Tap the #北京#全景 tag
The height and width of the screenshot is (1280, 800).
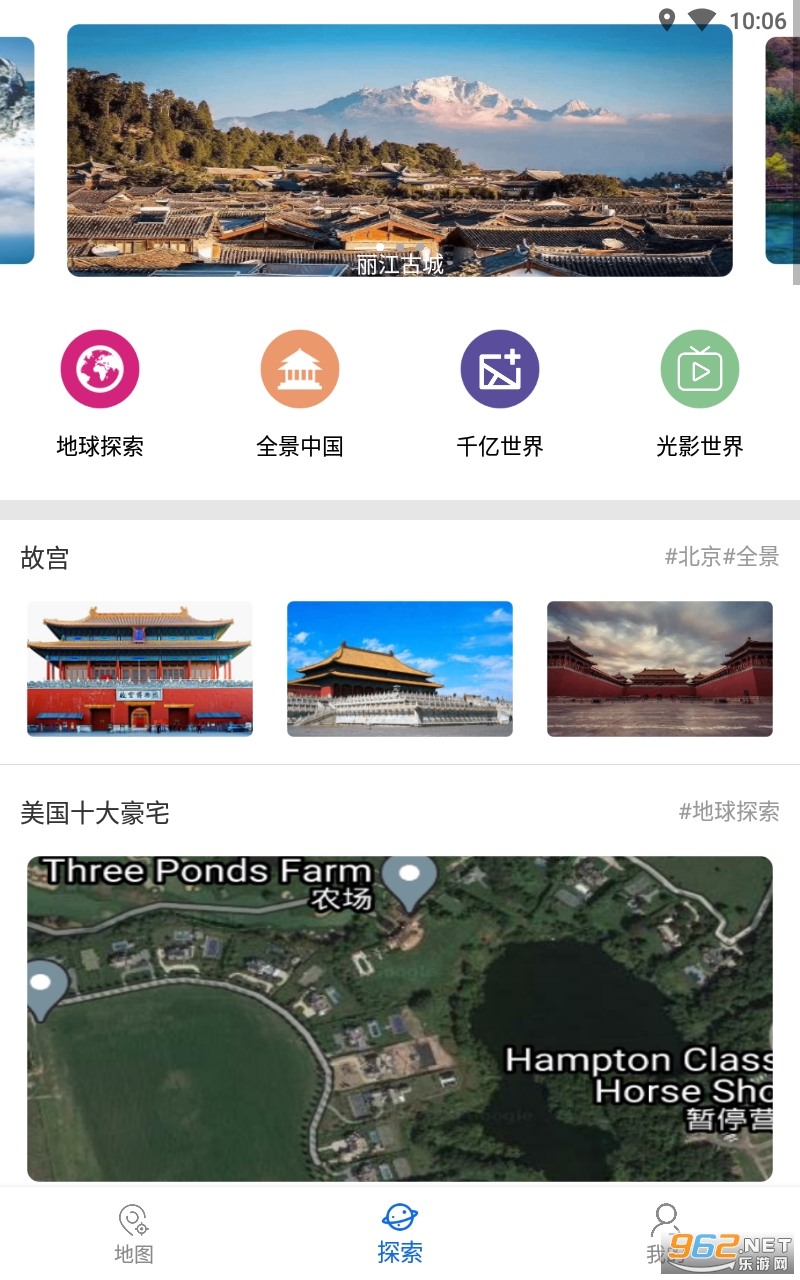pyautogui.click(x=722, y=557)
